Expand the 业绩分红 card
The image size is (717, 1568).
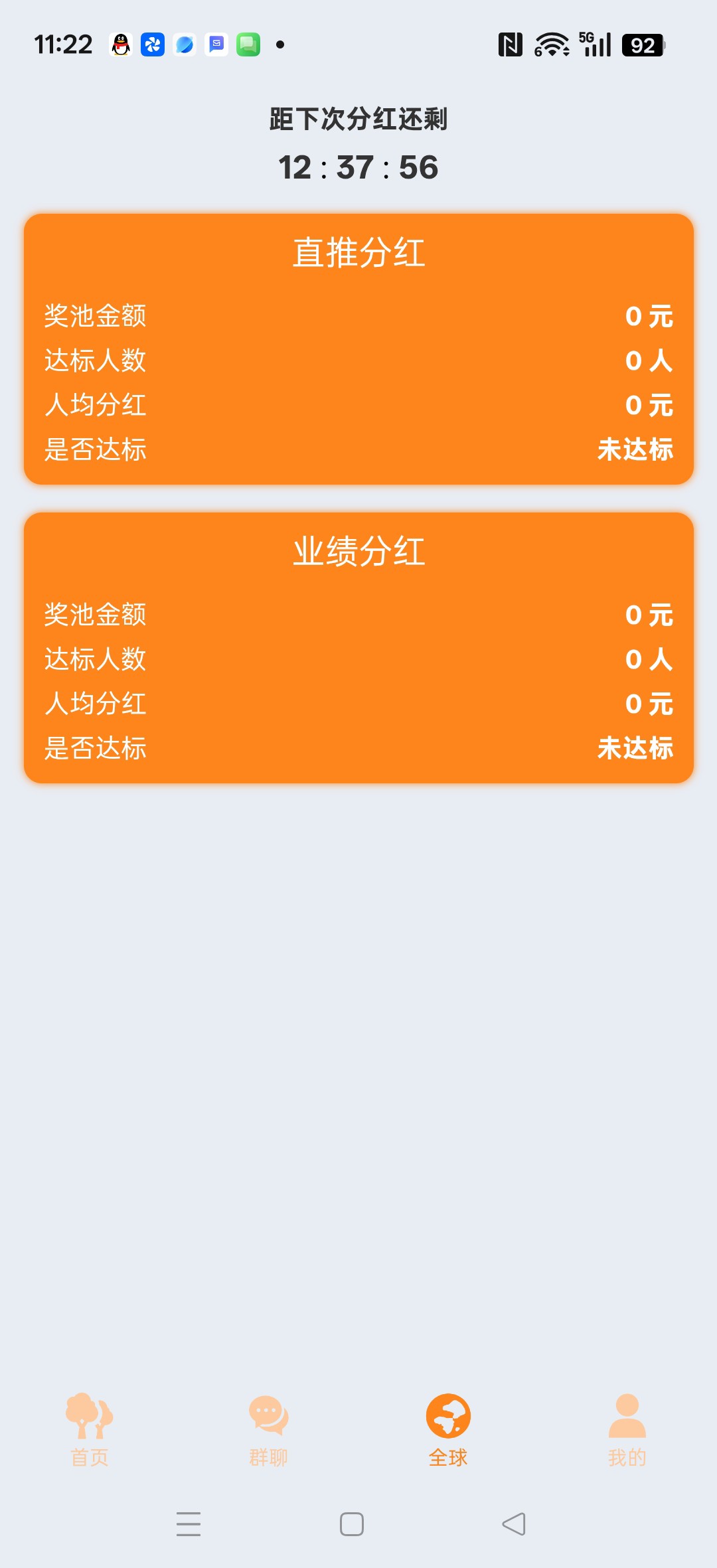[358, 551]
